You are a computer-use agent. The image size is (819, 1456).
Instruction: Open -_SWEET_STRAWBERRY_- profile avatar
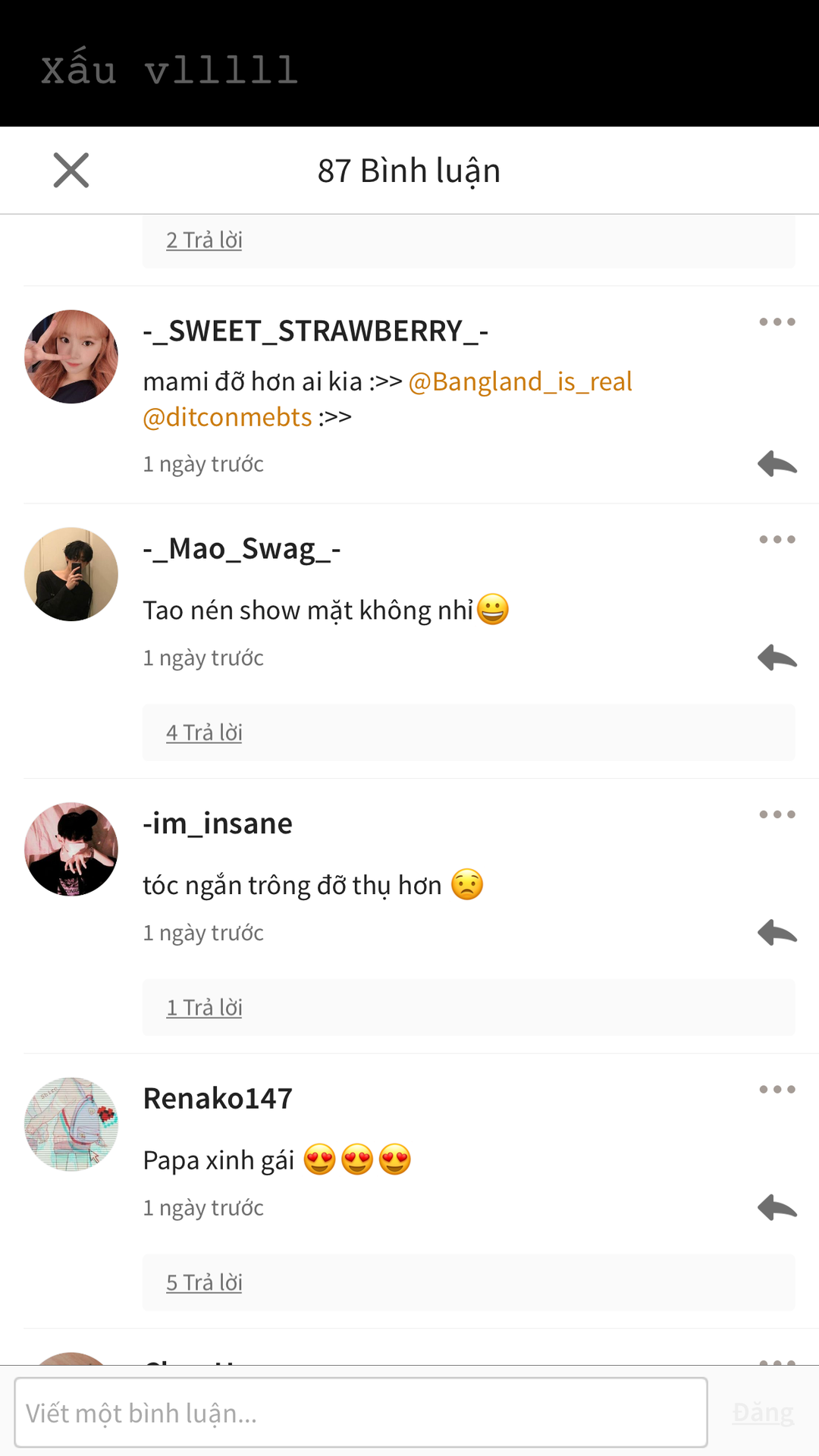71,356
